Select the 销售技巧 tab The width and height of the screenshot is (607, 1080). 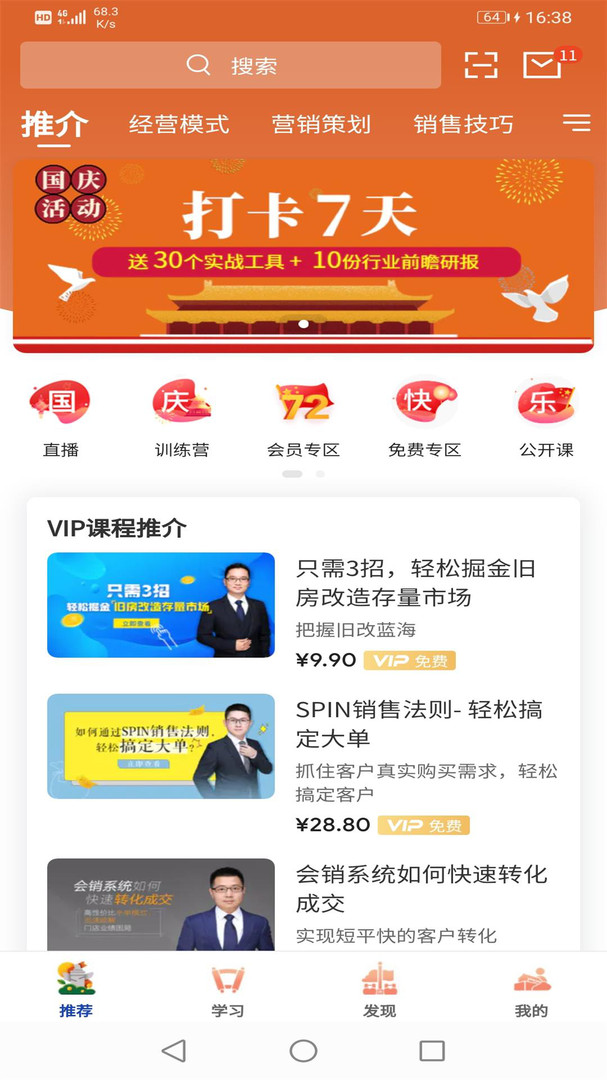click(463, 124)
